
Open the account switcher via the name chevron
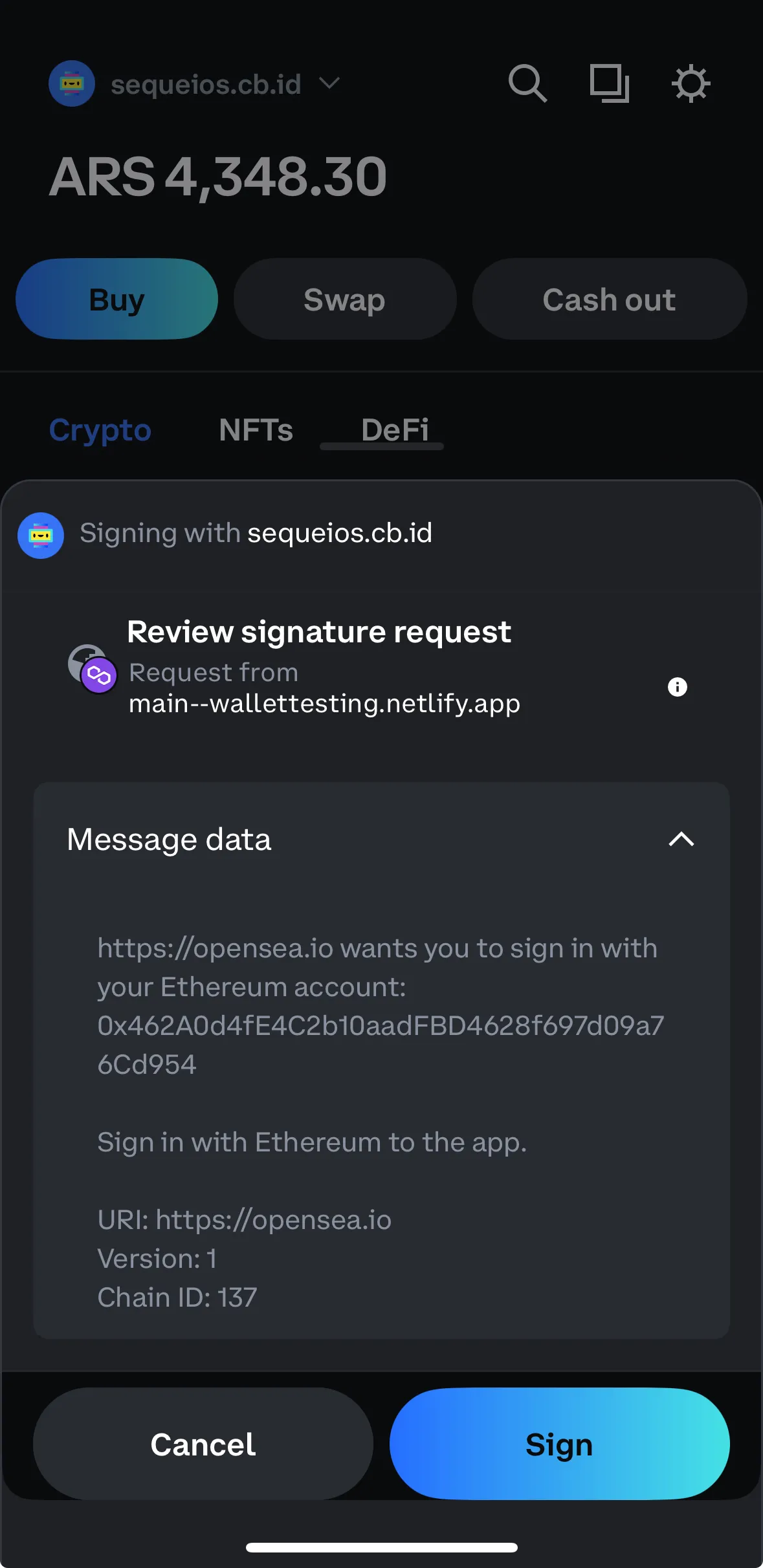tap(329, 83)
